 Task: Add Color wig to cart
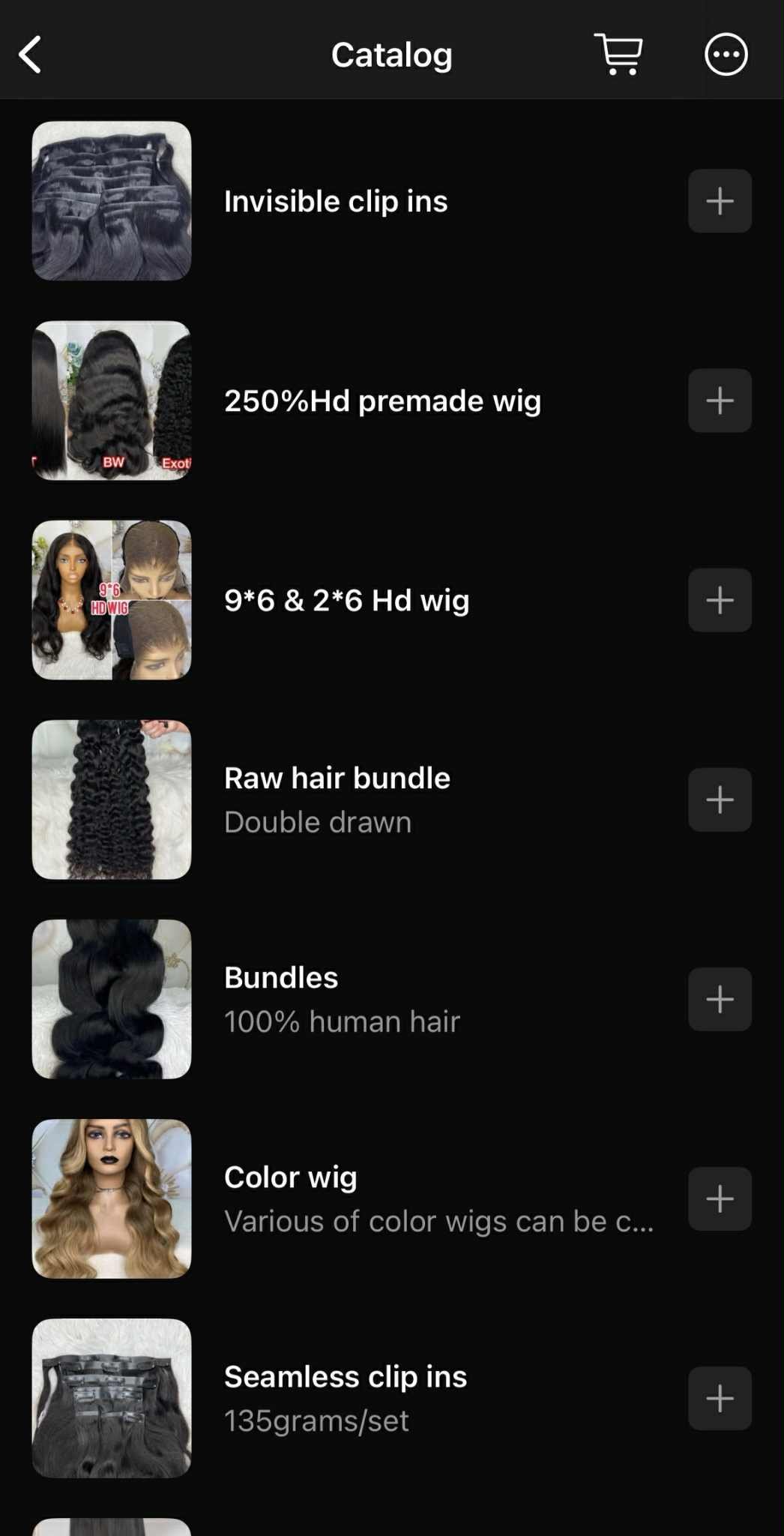(x=720, y=1198)
